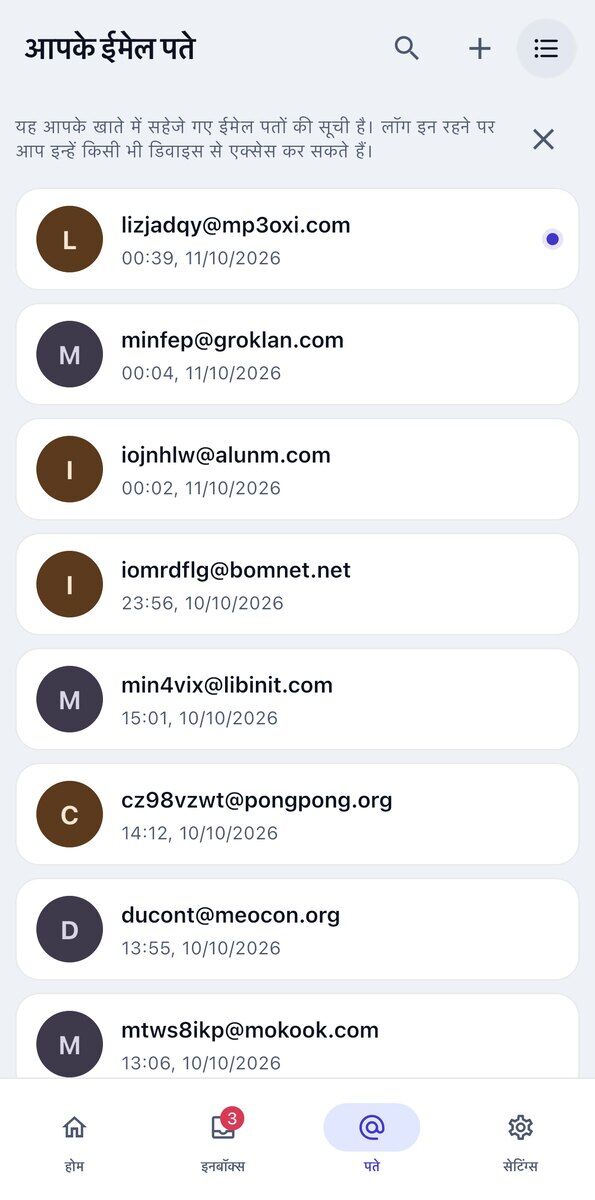Screen dimensions: 595x1200
Task: Open ducont@meocon.org address
Action: [298, 929]
